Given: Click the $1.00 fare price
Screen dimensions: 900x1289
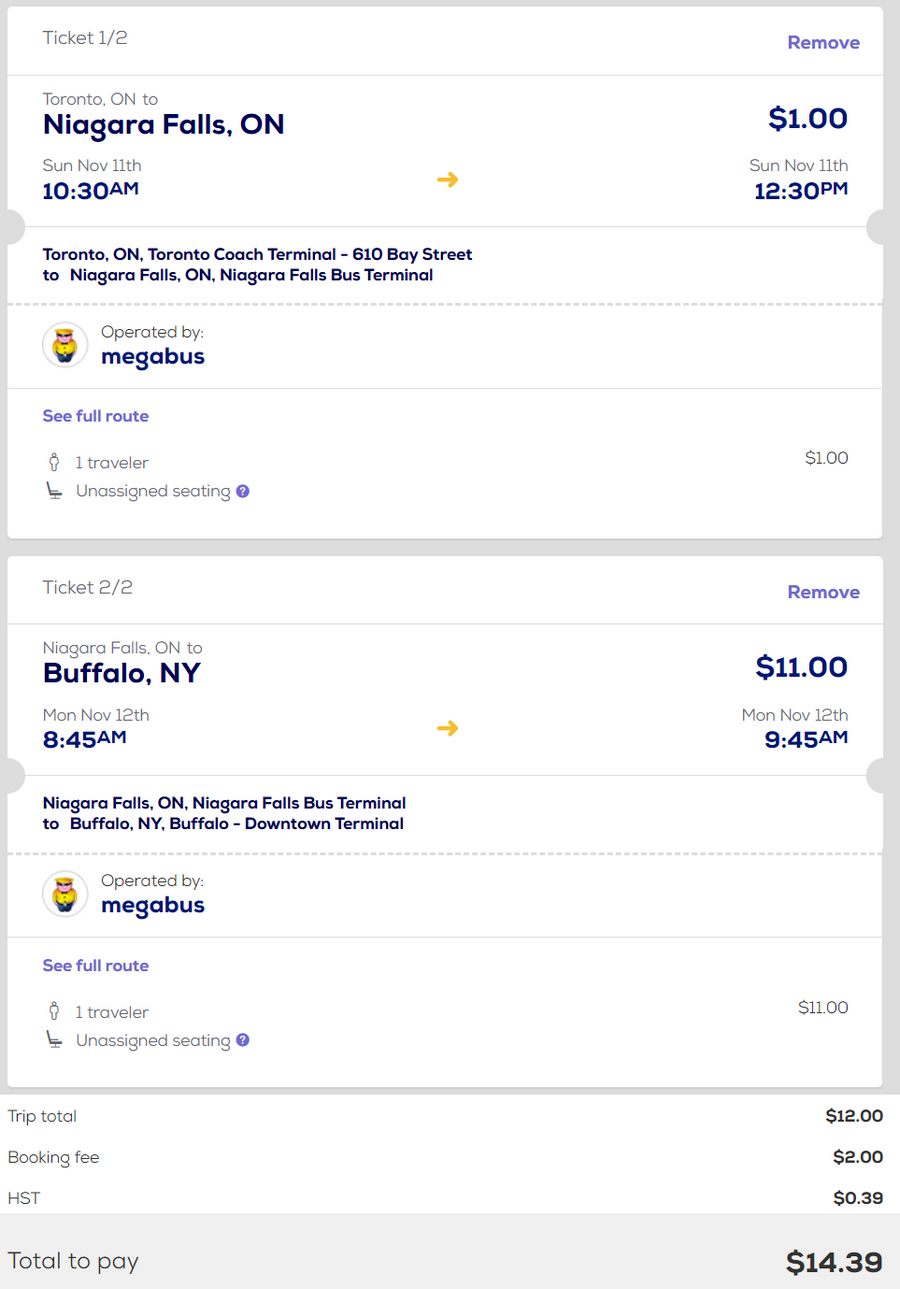Looking at the screenshot, I should coord(808,118).
